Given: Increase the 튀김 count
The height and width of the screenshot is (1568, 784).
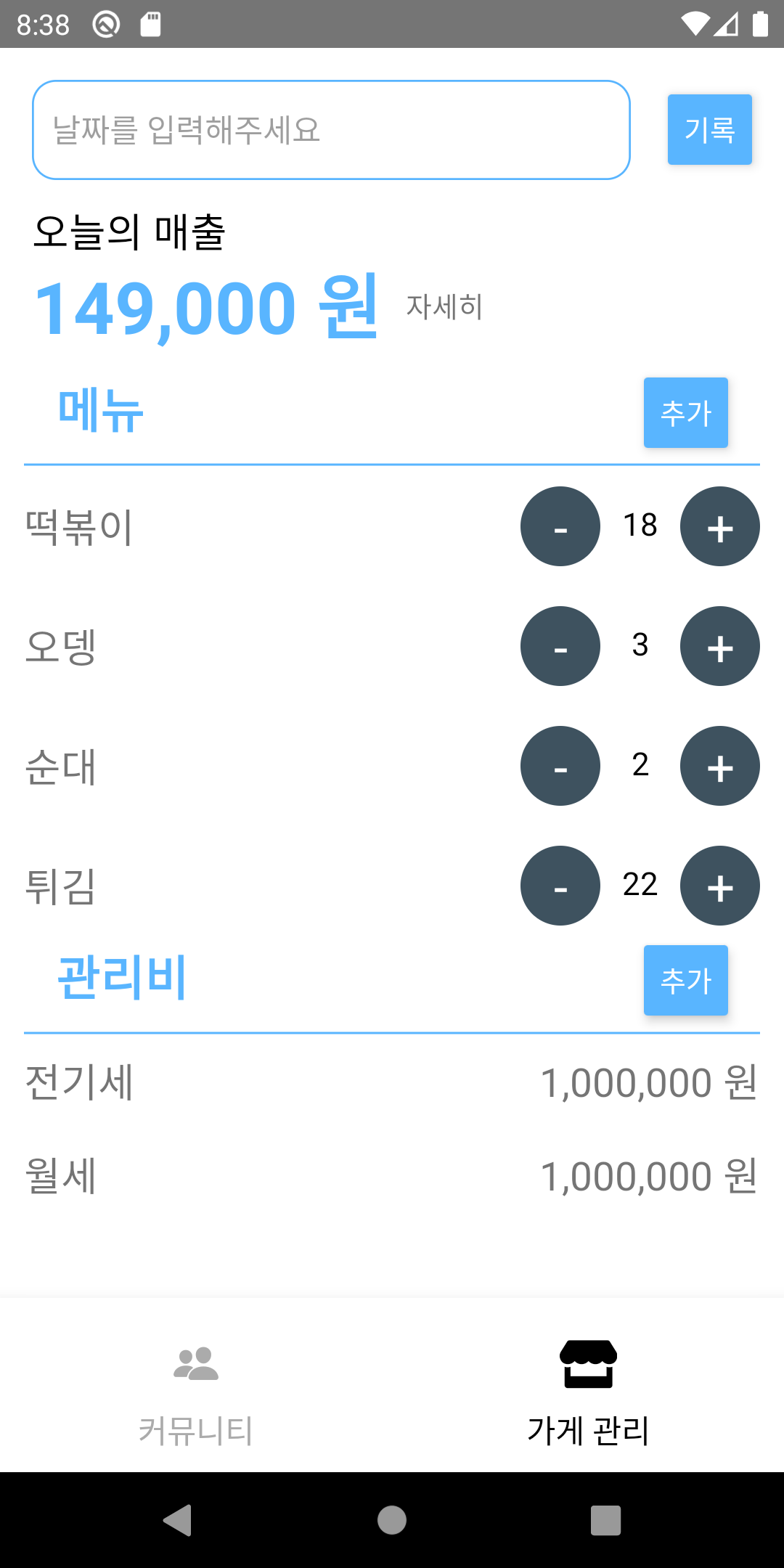Looking at the screenshot, I should (x=719, y=886).
